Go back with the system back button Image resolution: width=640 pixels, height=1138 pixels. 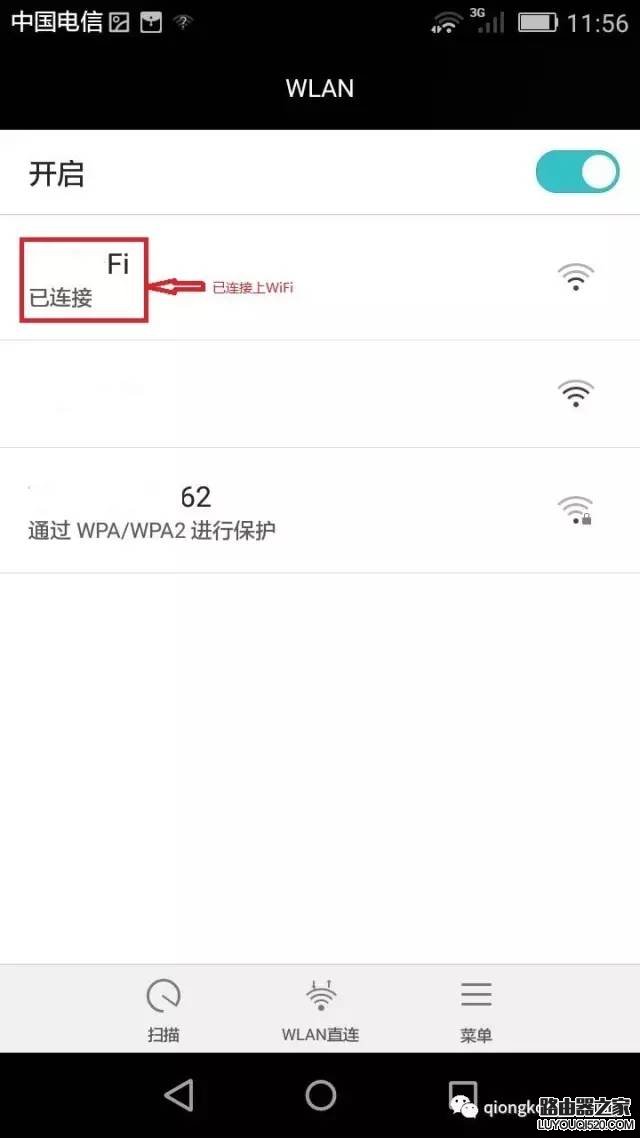(x=179, y=1095)
